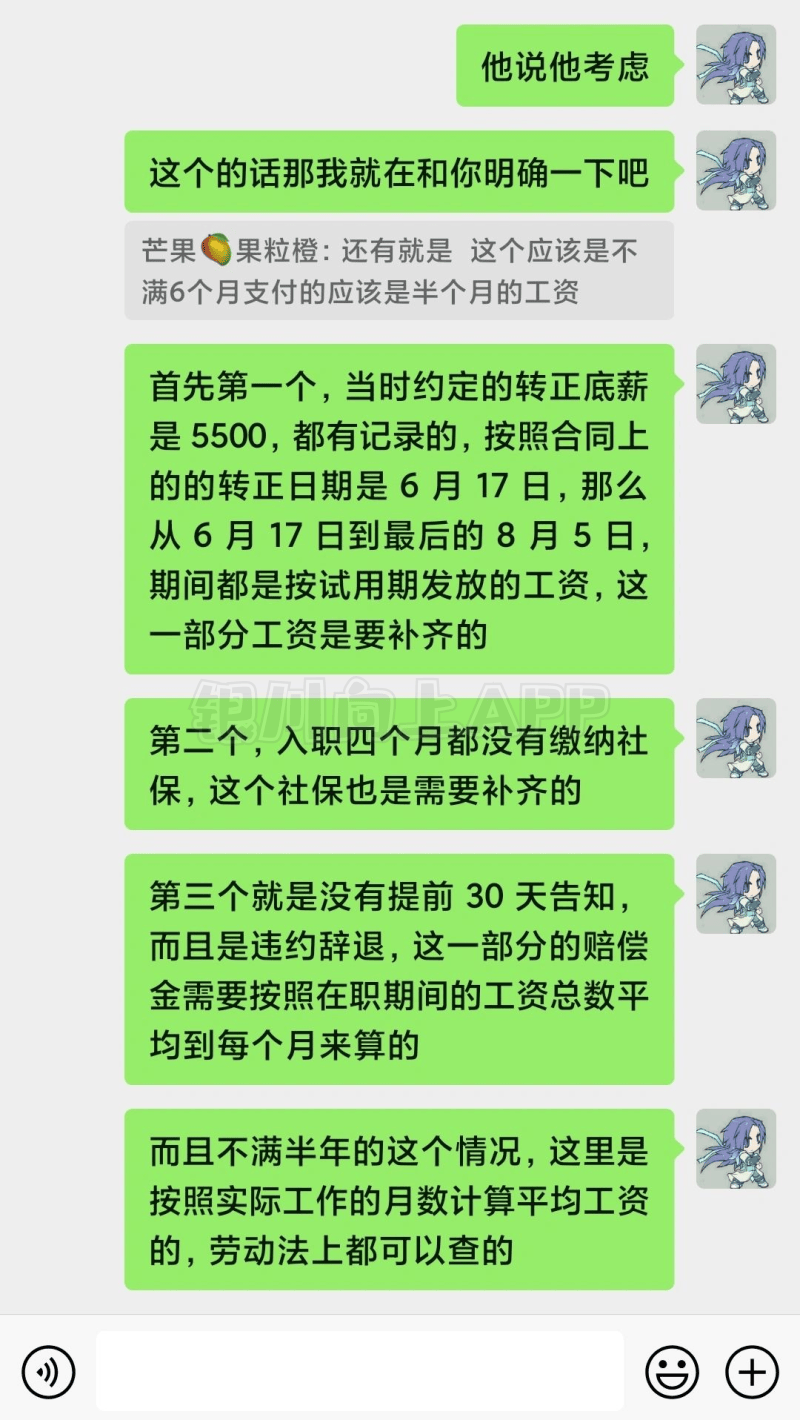Open quoted message from 芒果果粒橙
The height and width of the screenshot is (1420, 800).
(398, 270)
